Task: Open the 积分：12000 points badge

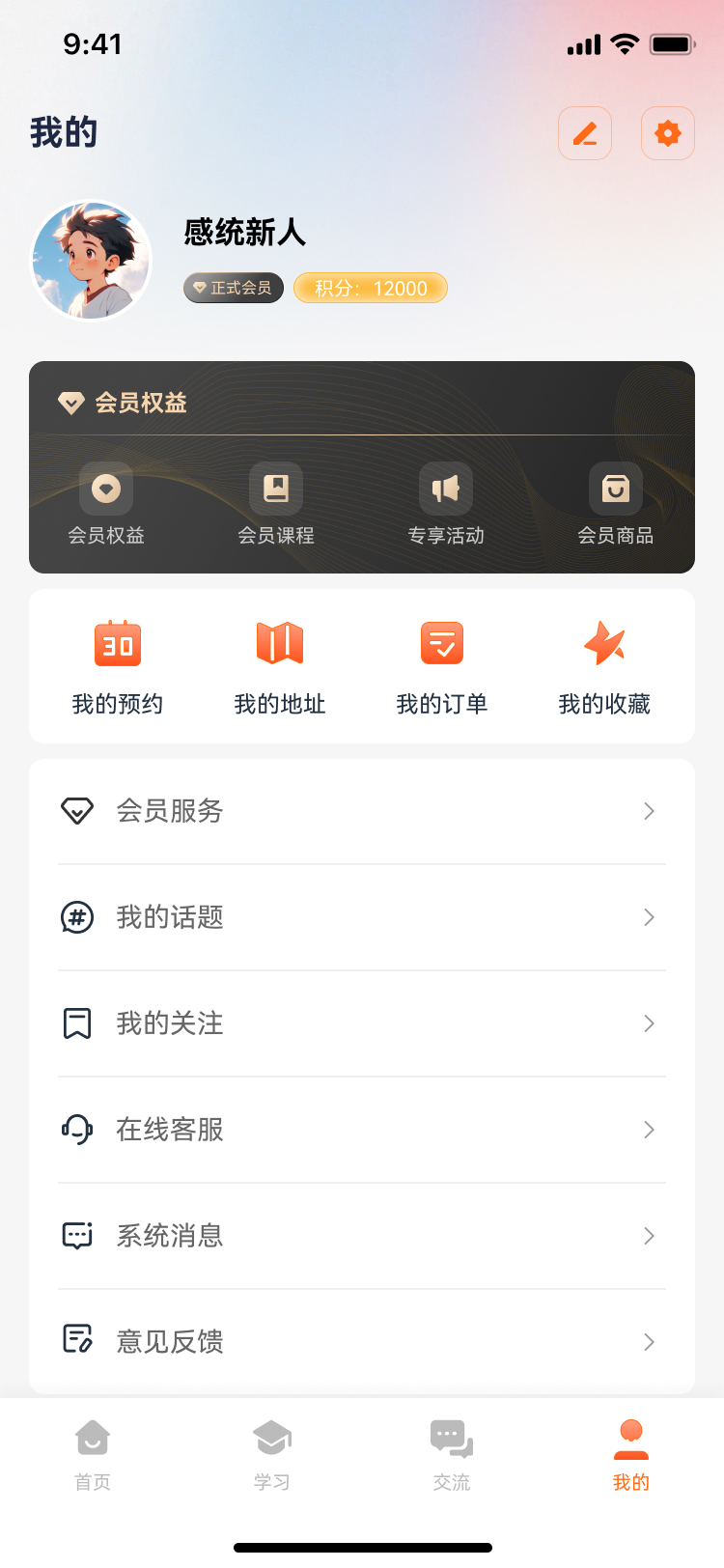Action: 370,288
